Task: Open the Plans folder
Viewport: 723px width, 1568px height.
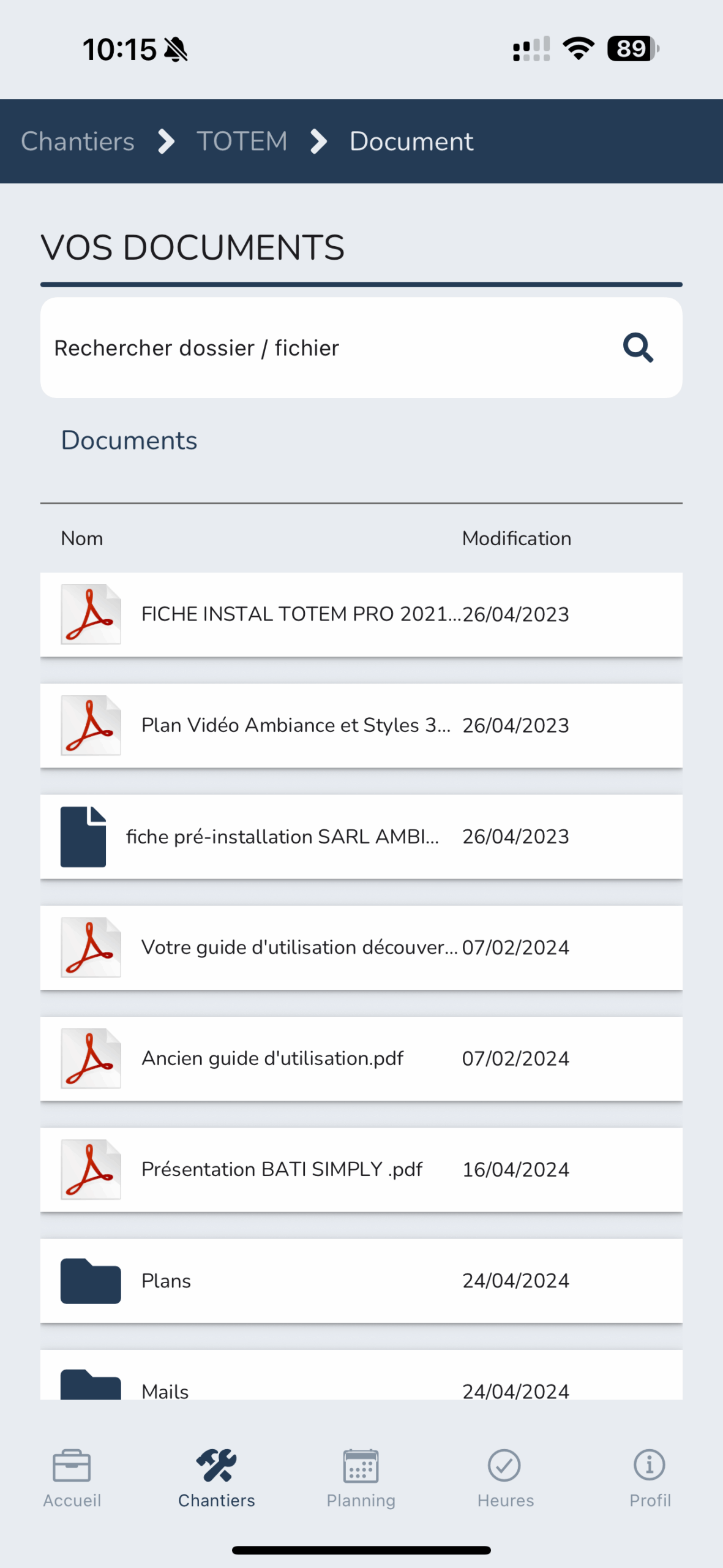Action: tap(361, 1281)
